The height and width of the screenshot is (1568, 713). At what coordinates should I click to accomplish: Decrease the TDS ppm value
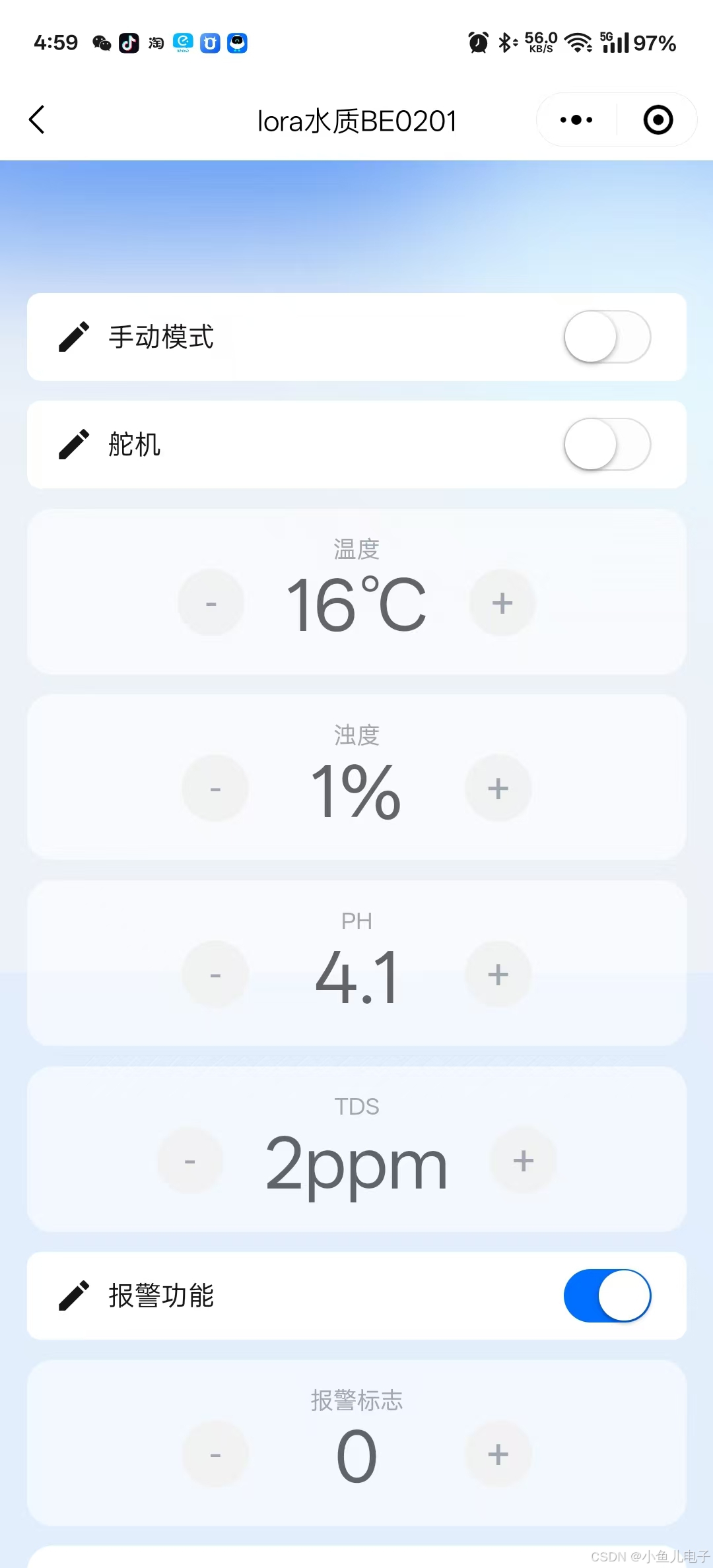[x=190, y=1161]
